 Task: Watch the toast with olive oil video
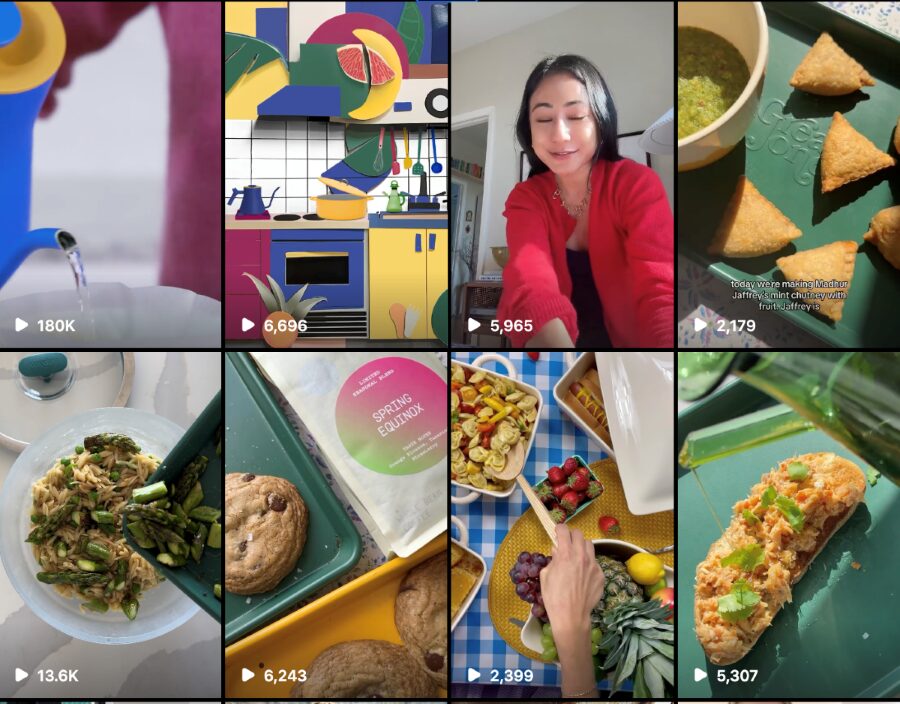pos(789,525)
